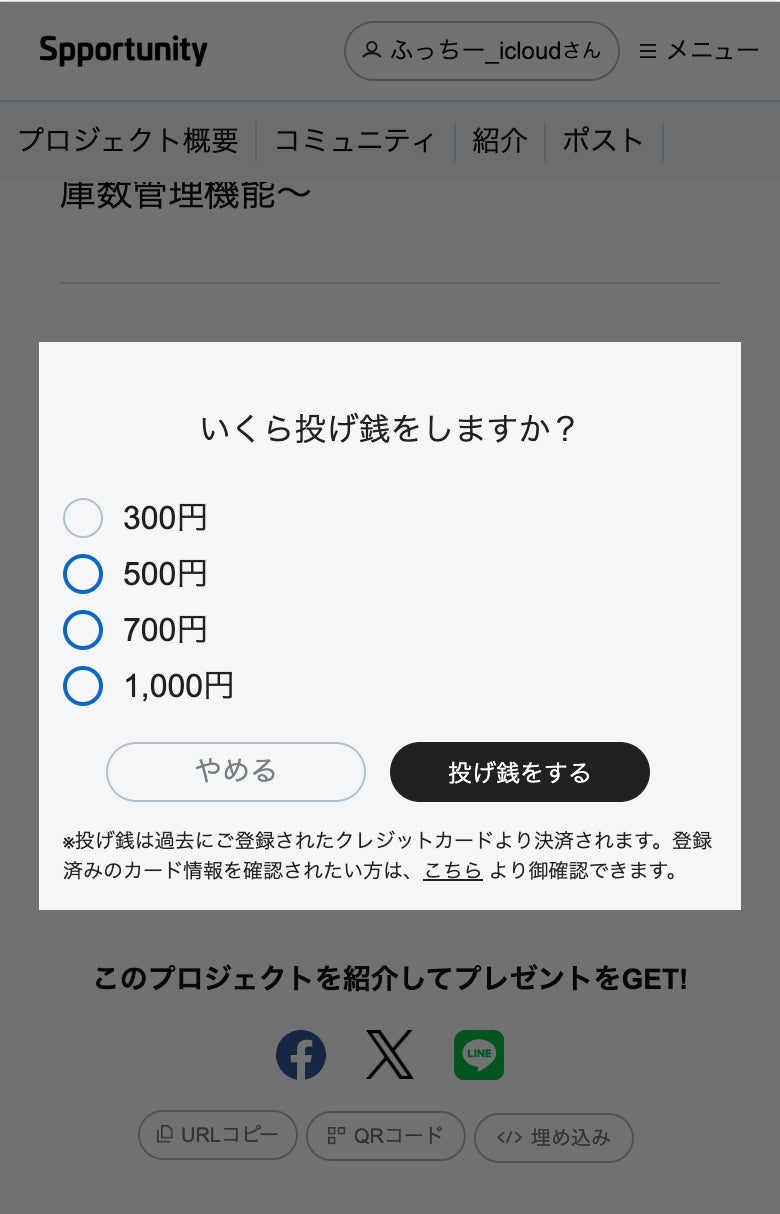Get the 埋め込み embed code

[x=554, y=1137]
